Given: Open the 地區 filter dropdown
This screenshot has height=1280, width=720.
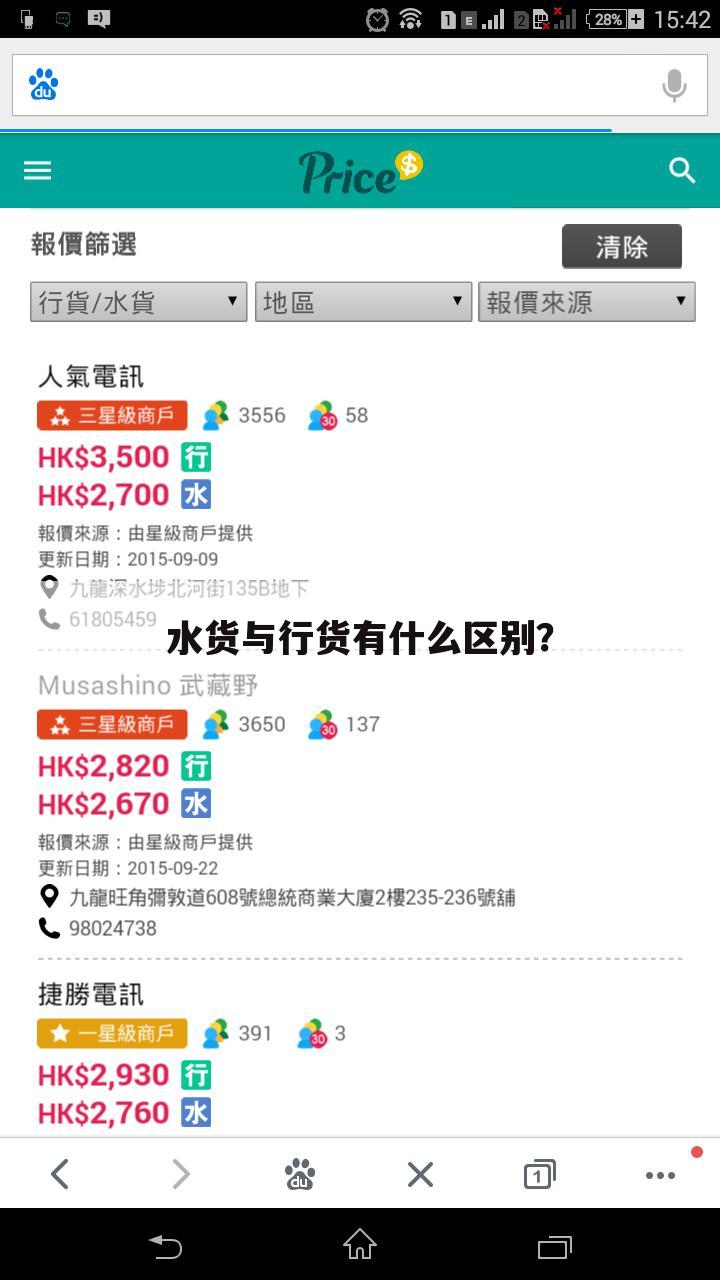Looking at the screenshot, I should 363,301.
